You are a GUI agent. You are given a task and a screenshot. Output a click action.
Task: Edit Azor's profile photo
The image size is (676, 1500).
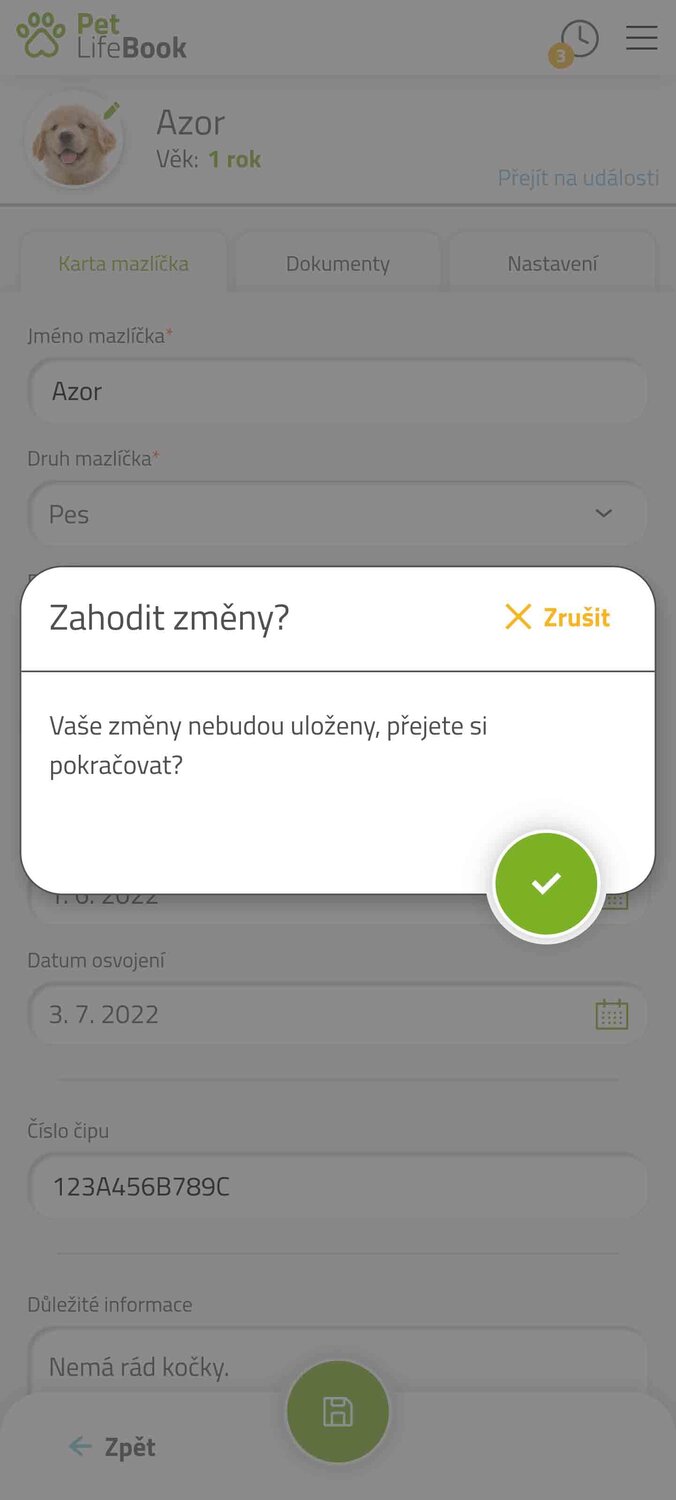75,140
